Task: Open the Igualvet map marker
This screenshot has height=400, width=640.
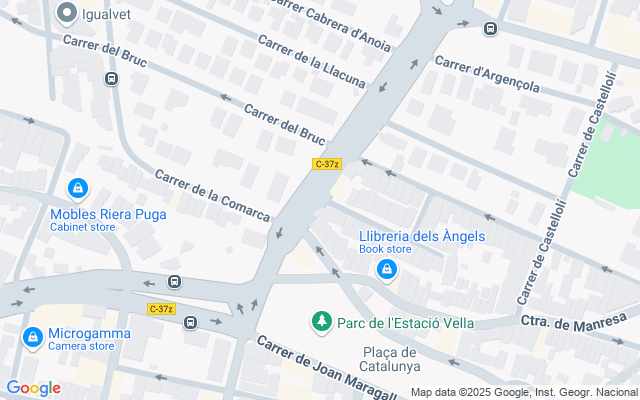Action: pyautogui.click(x=67, y=13)
